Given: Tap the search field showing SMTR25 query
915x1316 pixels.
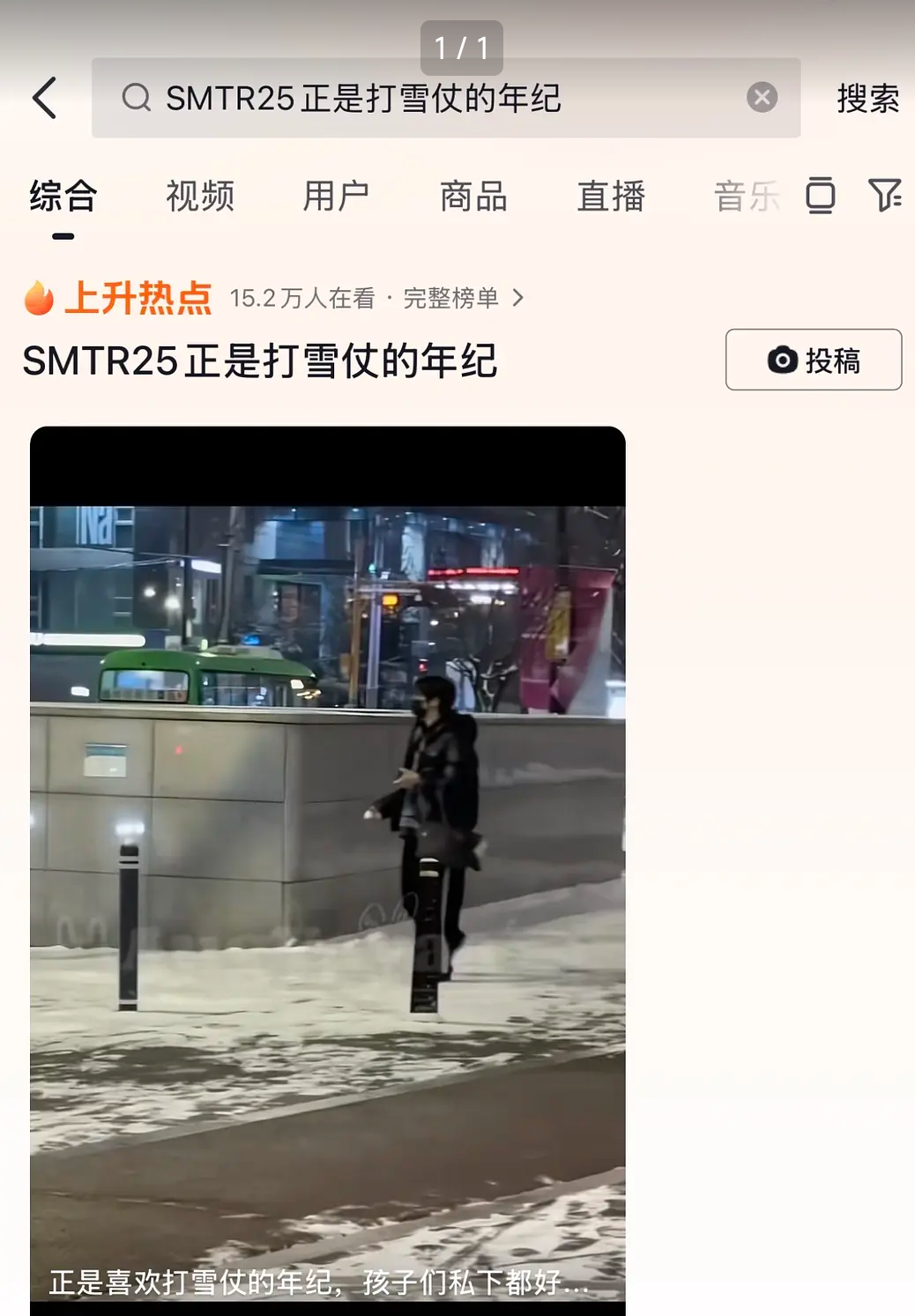Looking at the screenshot, I should tap(423, 98).
